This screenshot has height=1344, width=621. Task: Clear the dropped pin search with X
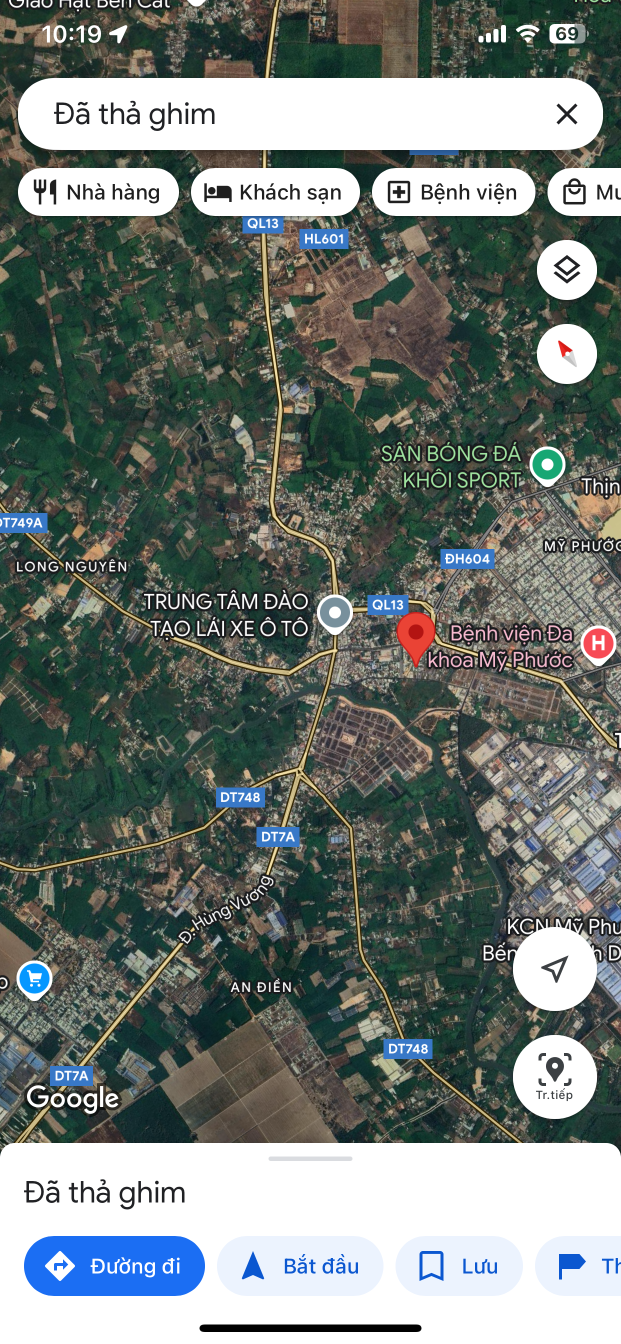(x=567, y=114)
